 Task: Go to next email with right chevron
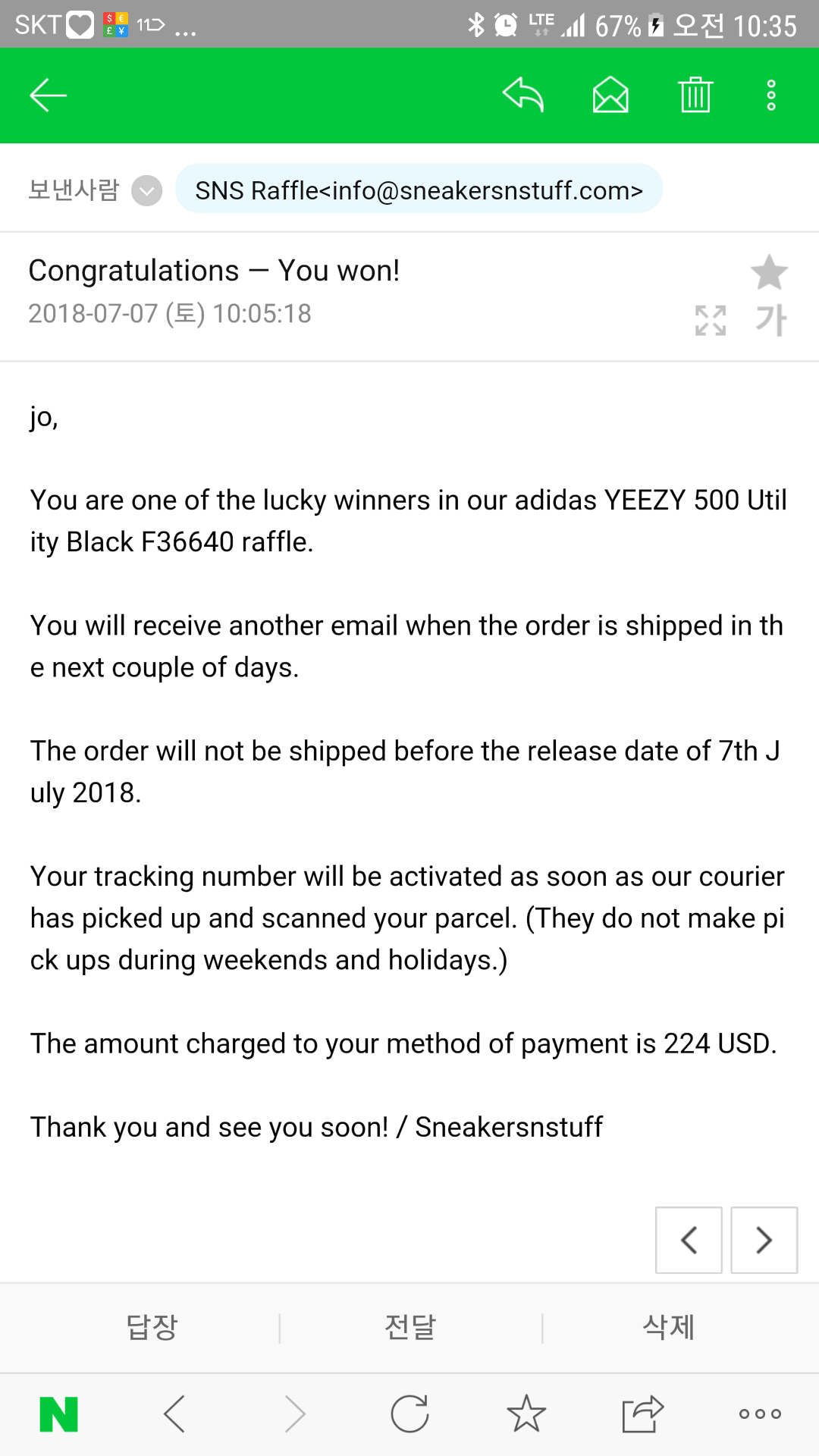point(764,1240)
